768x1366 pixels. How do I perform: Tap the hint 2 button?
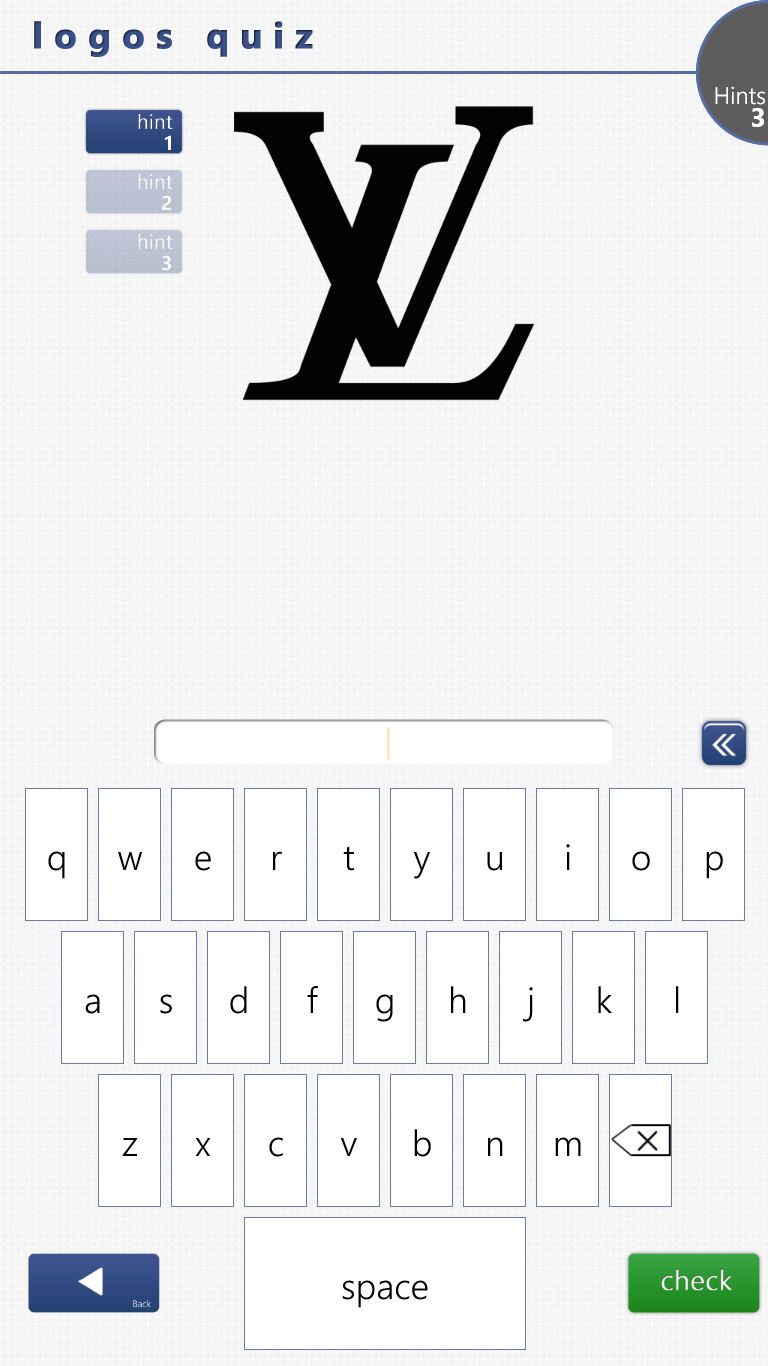134,192
